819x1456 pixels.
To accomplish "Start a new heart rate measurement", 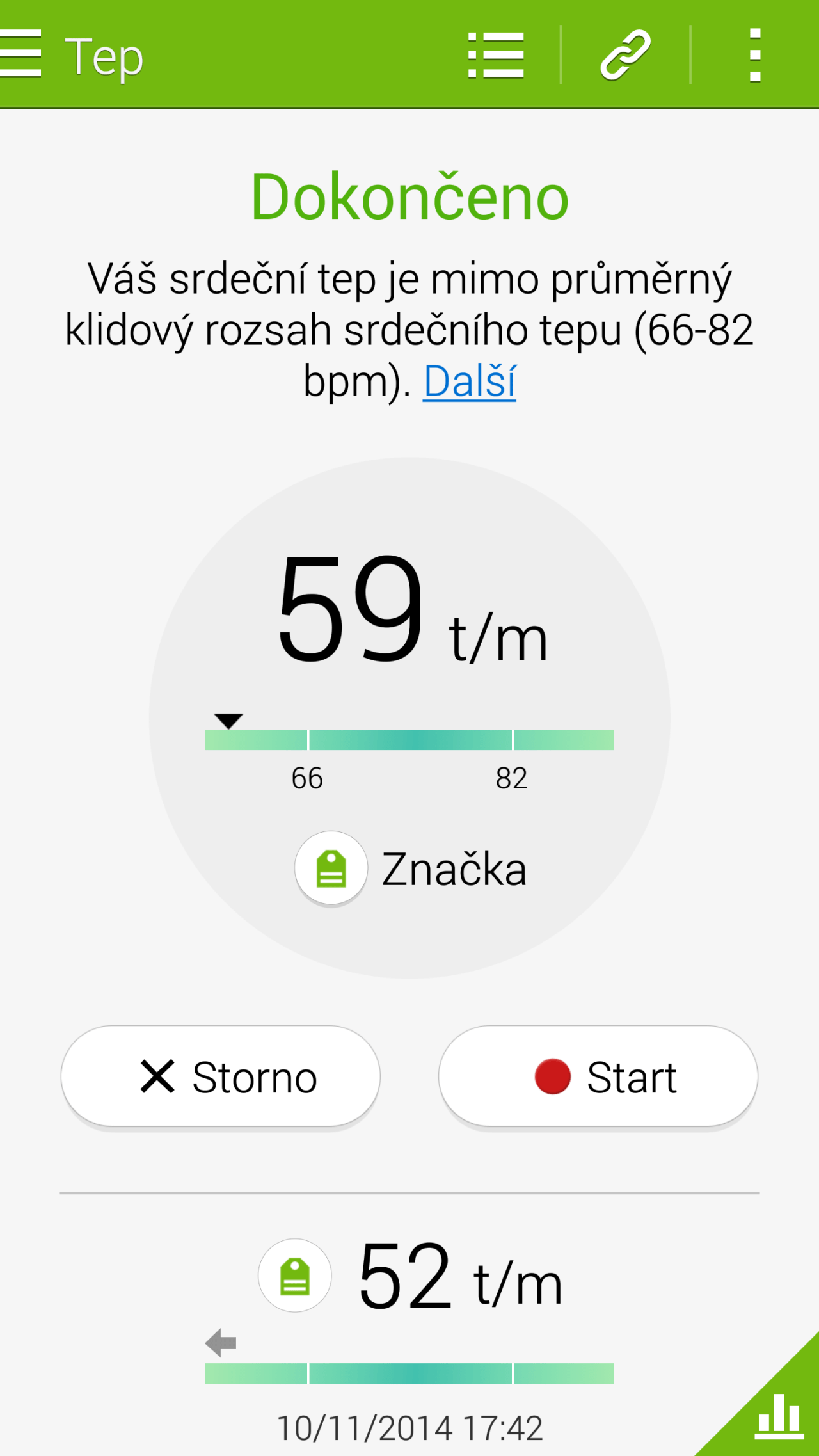I will click(x=598, y=1076).
